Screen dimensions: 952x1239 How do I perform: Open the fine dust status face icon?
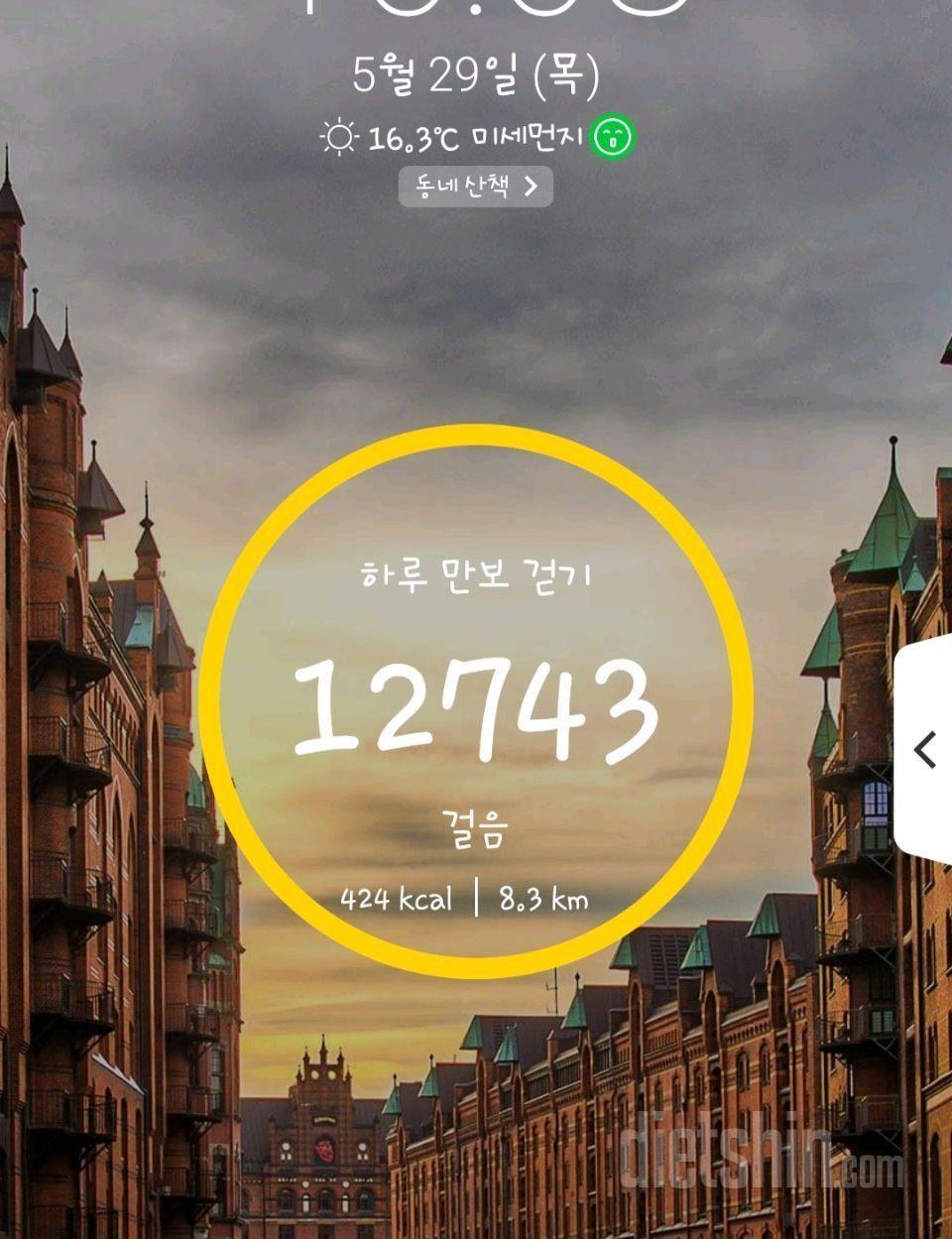click(612, 137)
